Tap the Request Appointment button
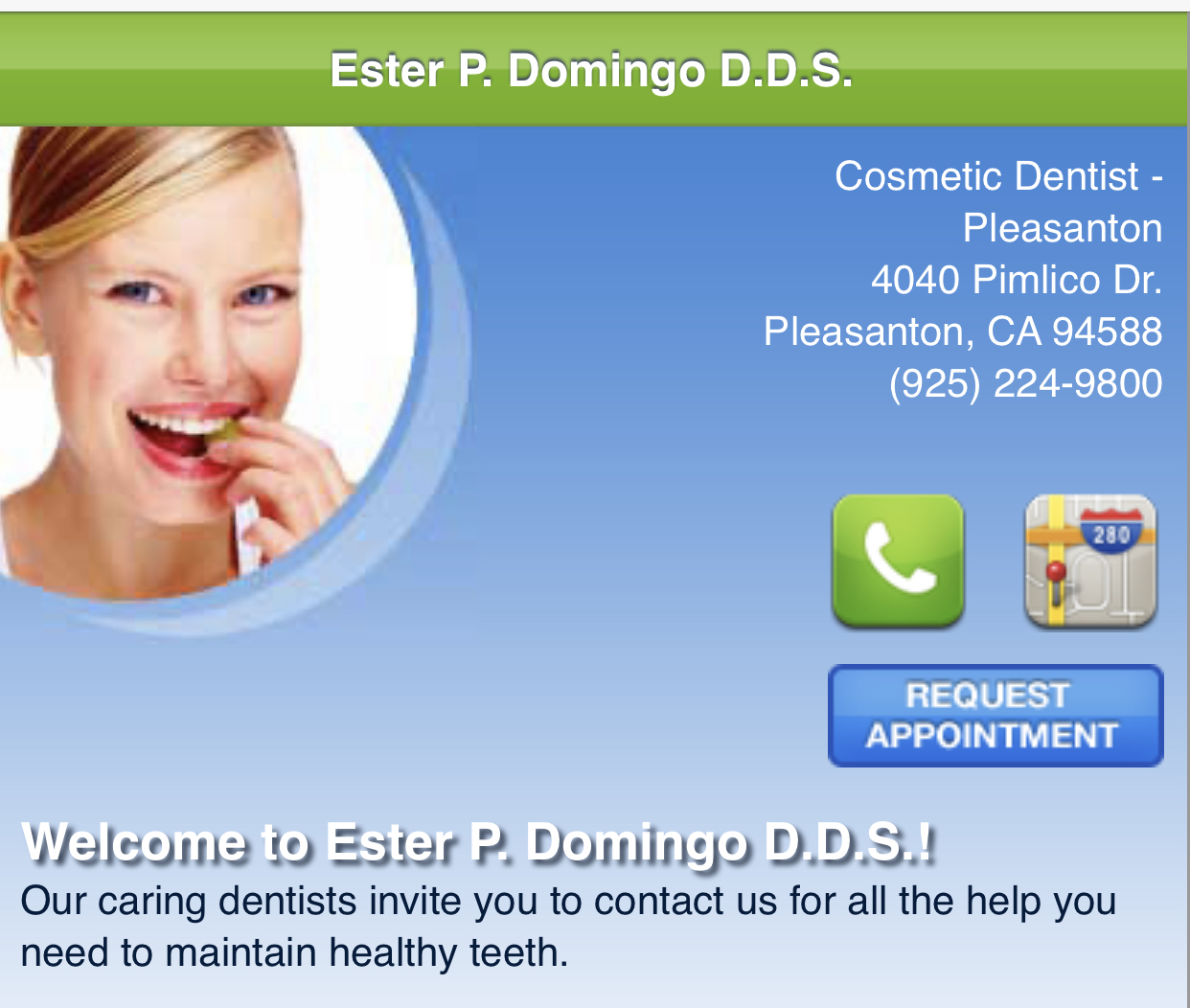The width and height of the screenshot is (1190, 1008). click(995, 716)
